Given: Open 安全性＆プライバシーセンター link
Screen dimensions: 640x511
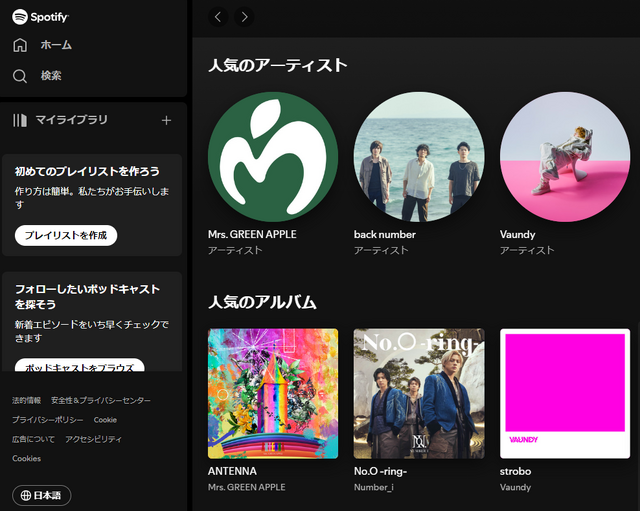Looking at the screenshot, I should tap(101, 401).
